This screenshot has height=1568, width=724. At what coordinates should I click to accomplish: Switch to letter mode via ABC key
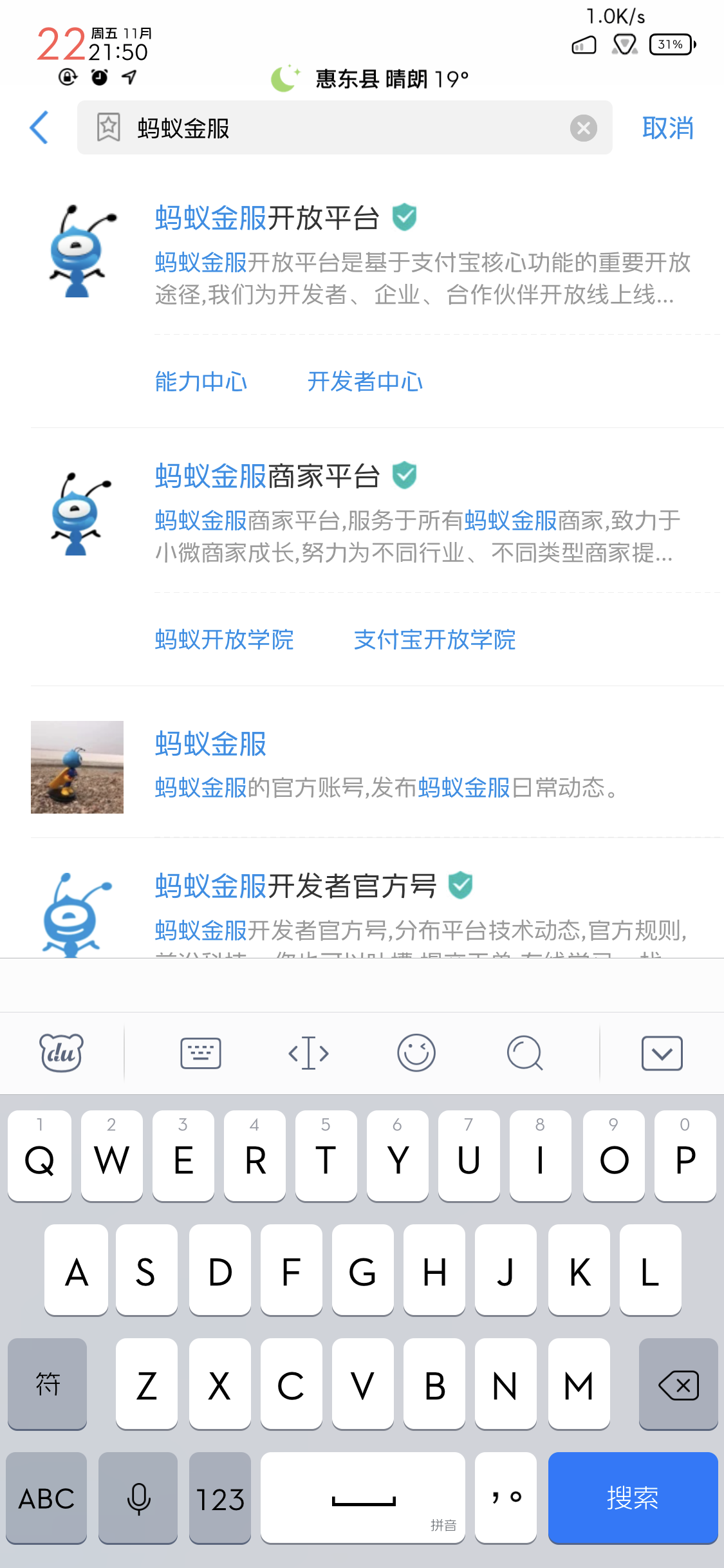coord(46,1498)
